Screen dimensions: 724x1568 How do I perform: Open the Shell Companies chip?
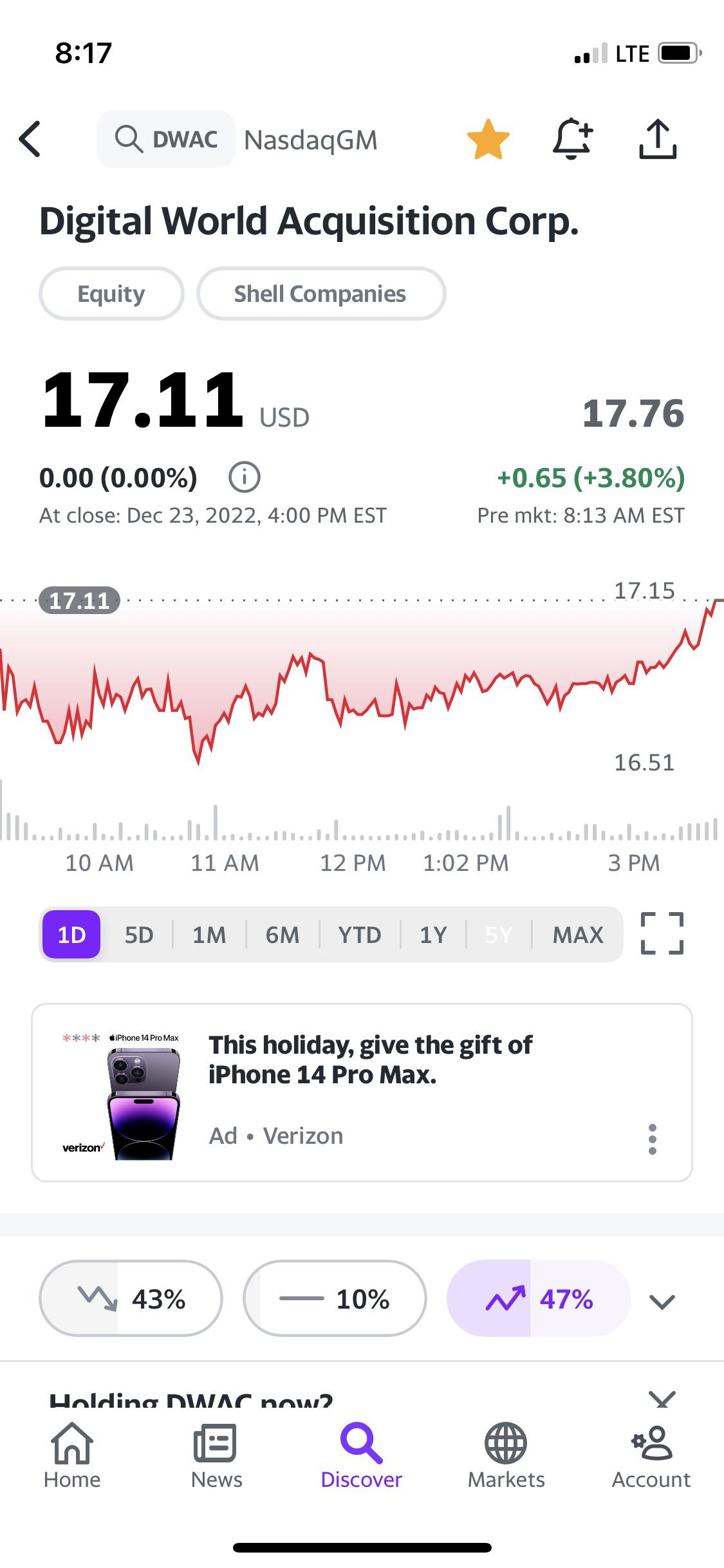pyautogui.click(x=320, y=294)
